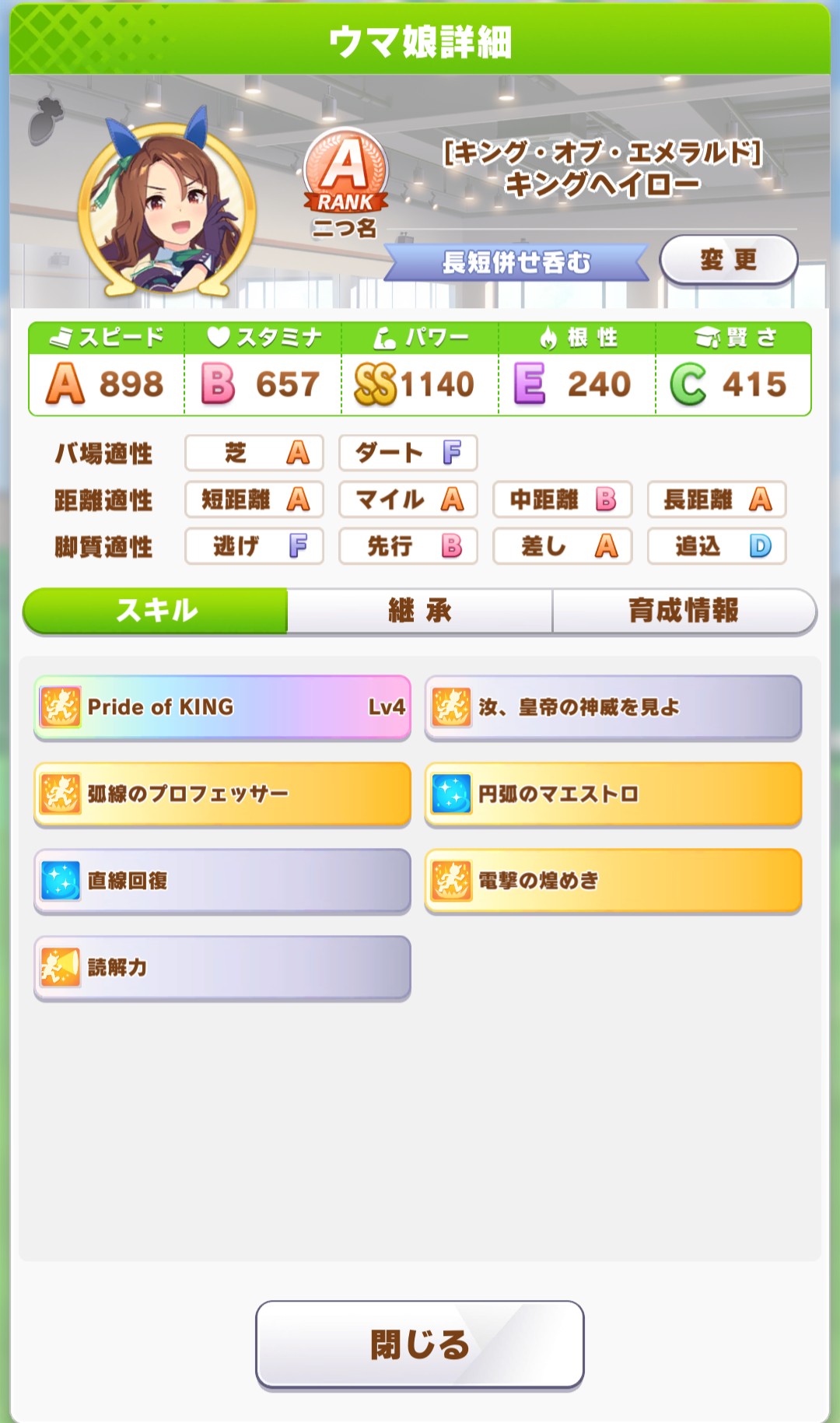This screenshot has height=1423, width=840.
Task: Open the 直線回復 skill details
Action: (222, 881)
